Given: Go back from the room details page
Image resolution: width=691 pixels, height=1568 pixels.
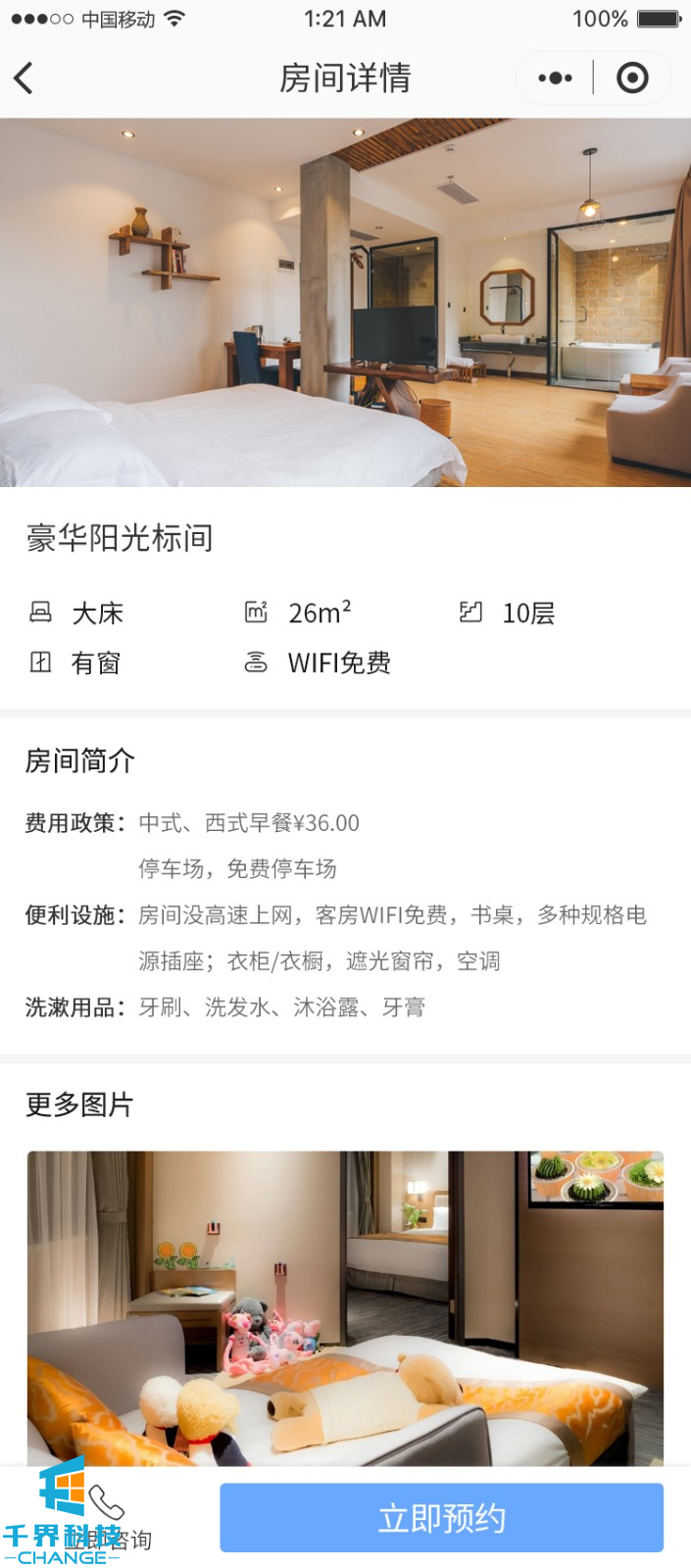Looking at the screenshot, I should click(25, 78).
